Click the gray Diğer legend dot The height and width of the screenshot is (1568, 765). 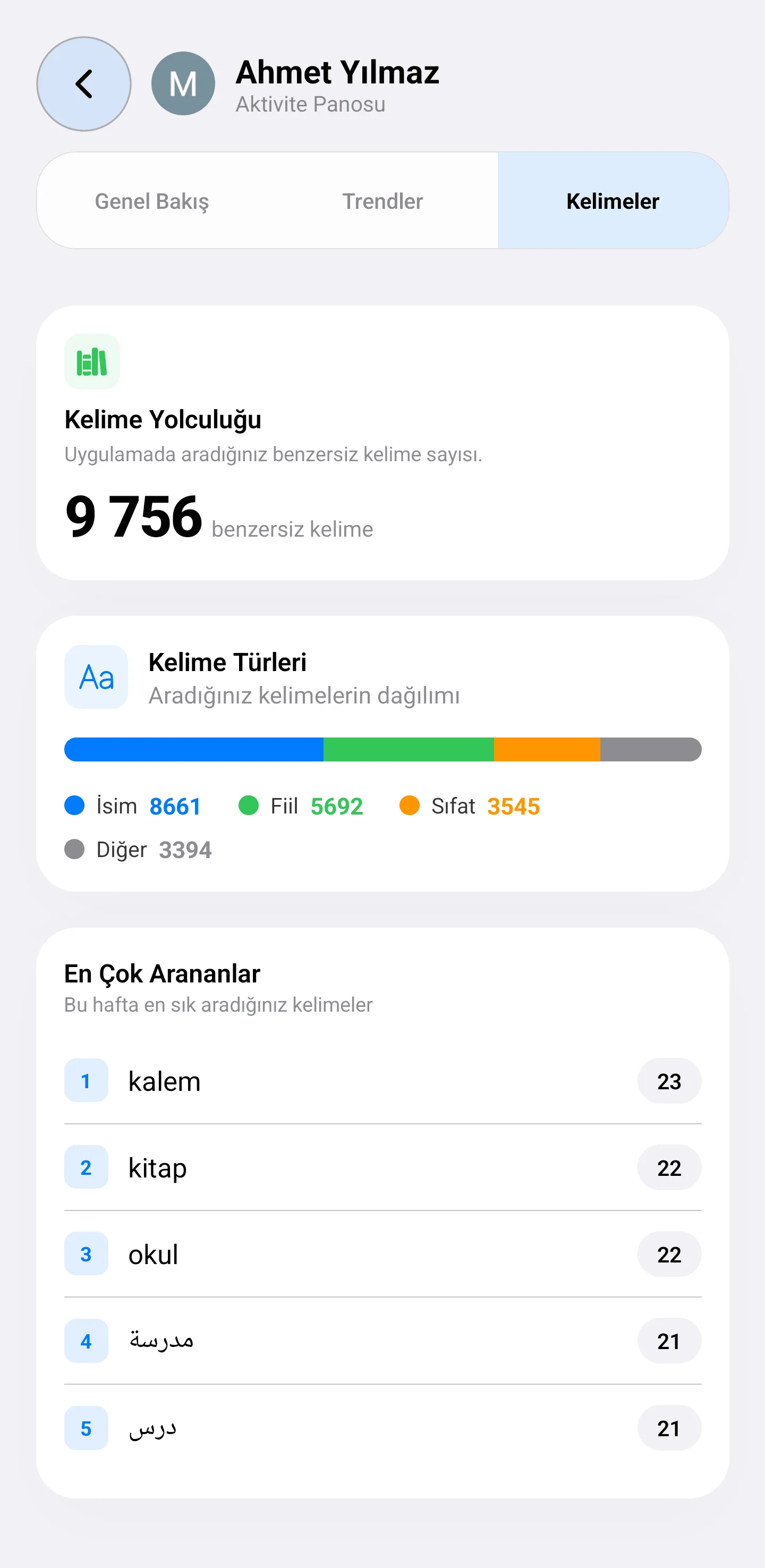pos(74,849)
